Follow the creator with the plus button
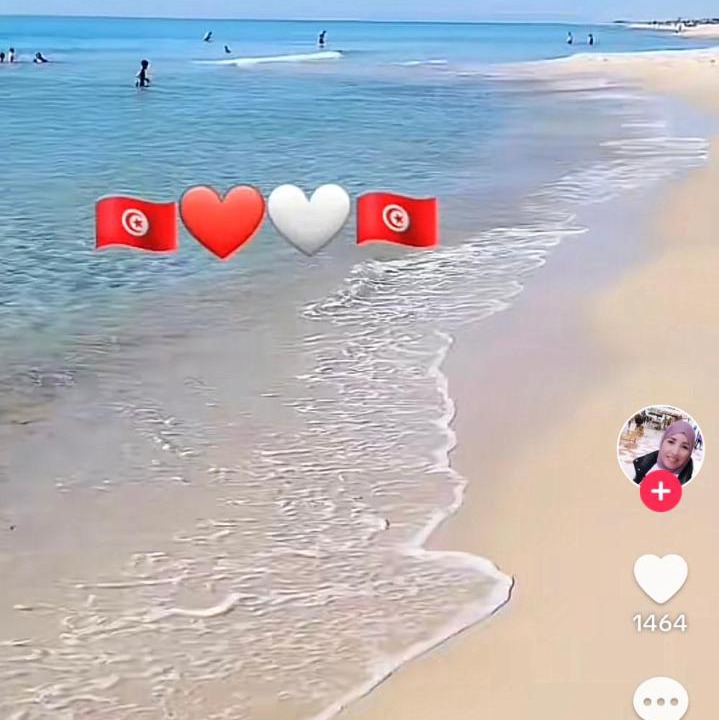Screen dimensions: 719x720 tap(660, 491)
